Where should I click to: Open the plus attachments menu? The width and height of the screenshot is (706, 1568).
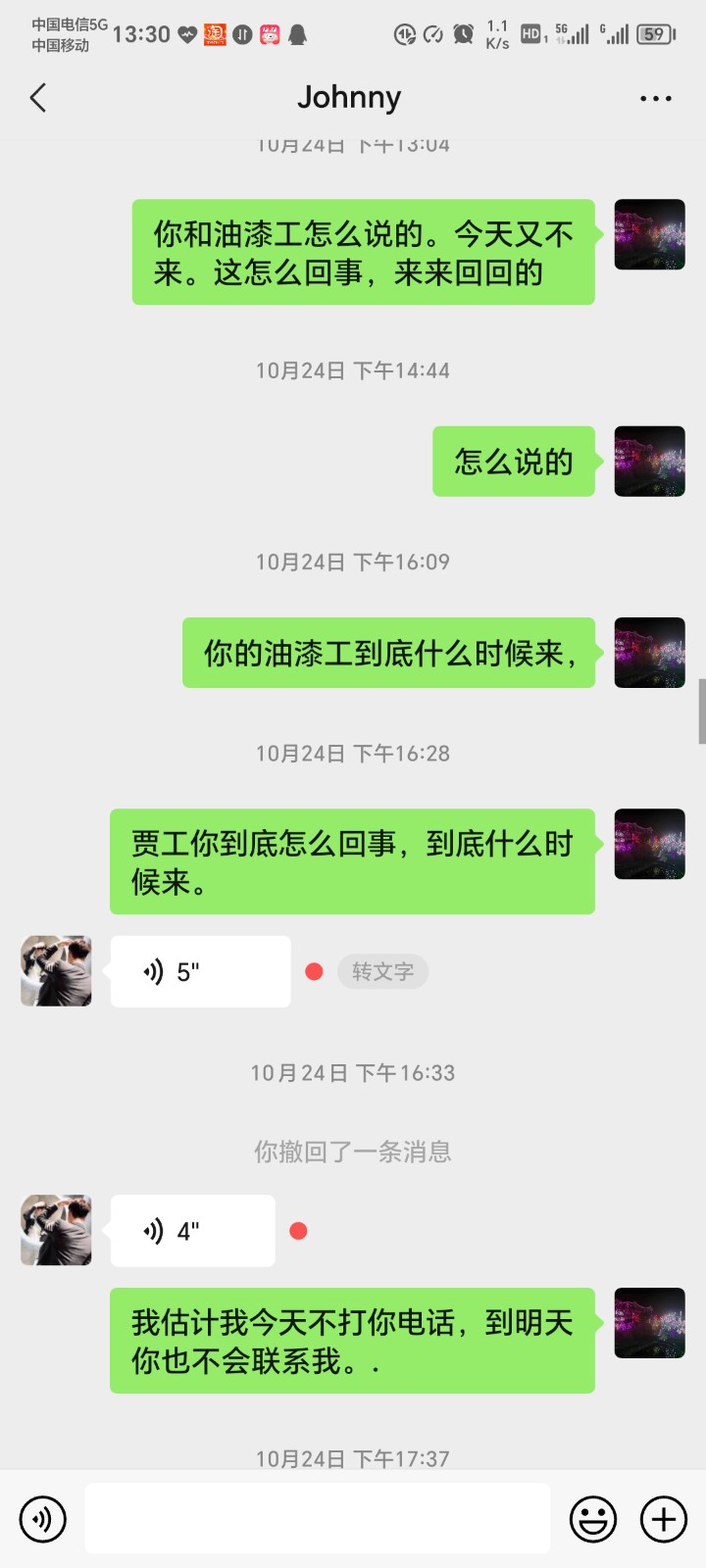[x=664, y=1519]
